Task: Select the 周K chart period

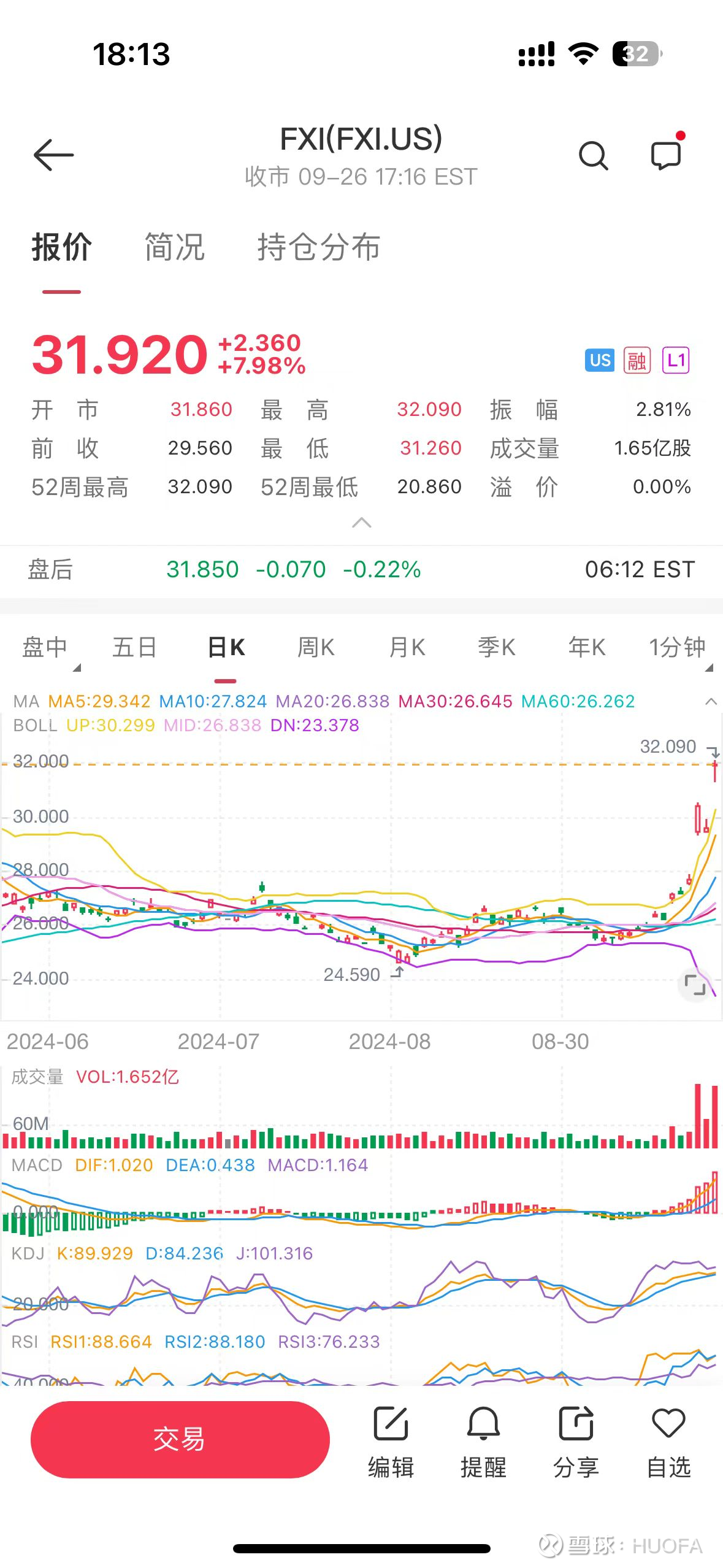Action: tap(315, 647)
